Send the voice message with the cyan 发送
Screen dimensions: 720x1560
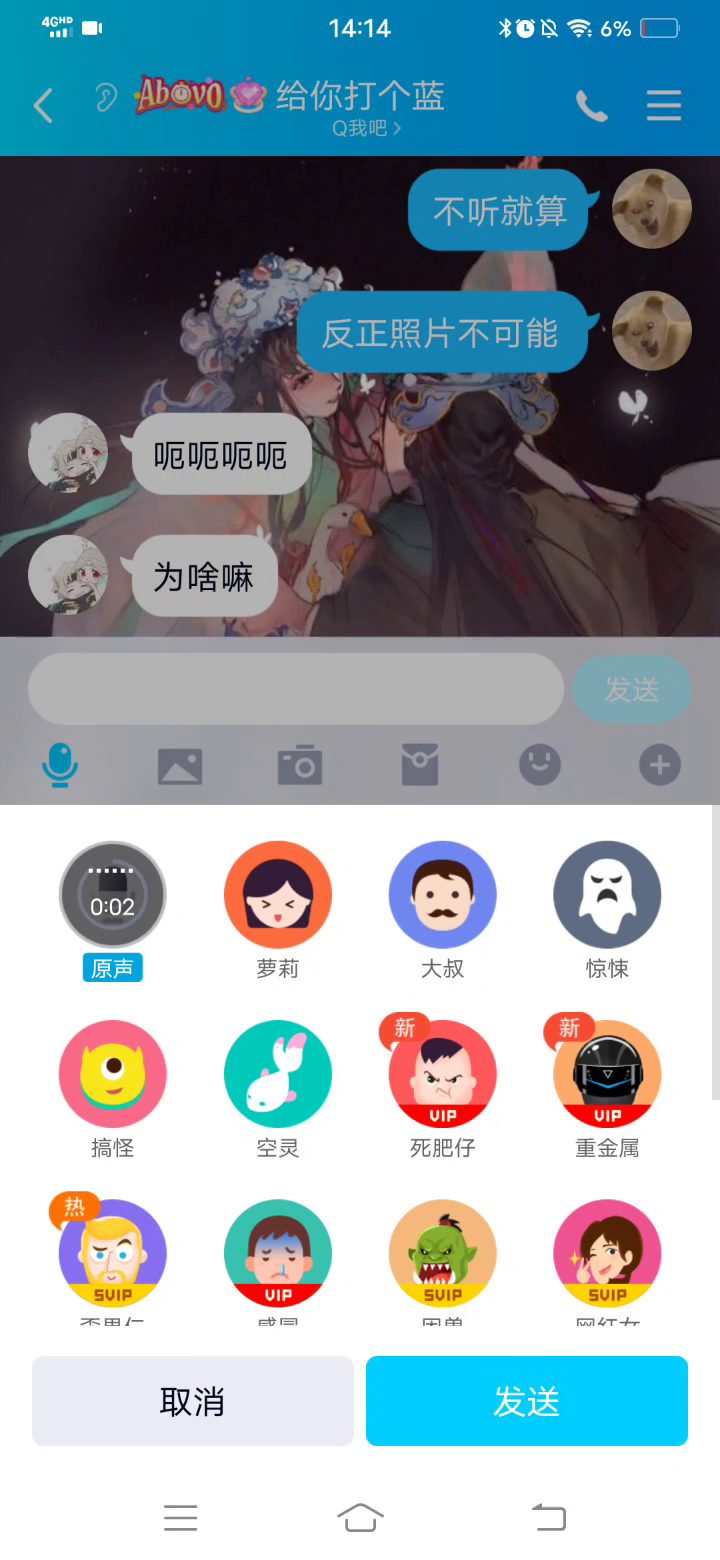527,1401
